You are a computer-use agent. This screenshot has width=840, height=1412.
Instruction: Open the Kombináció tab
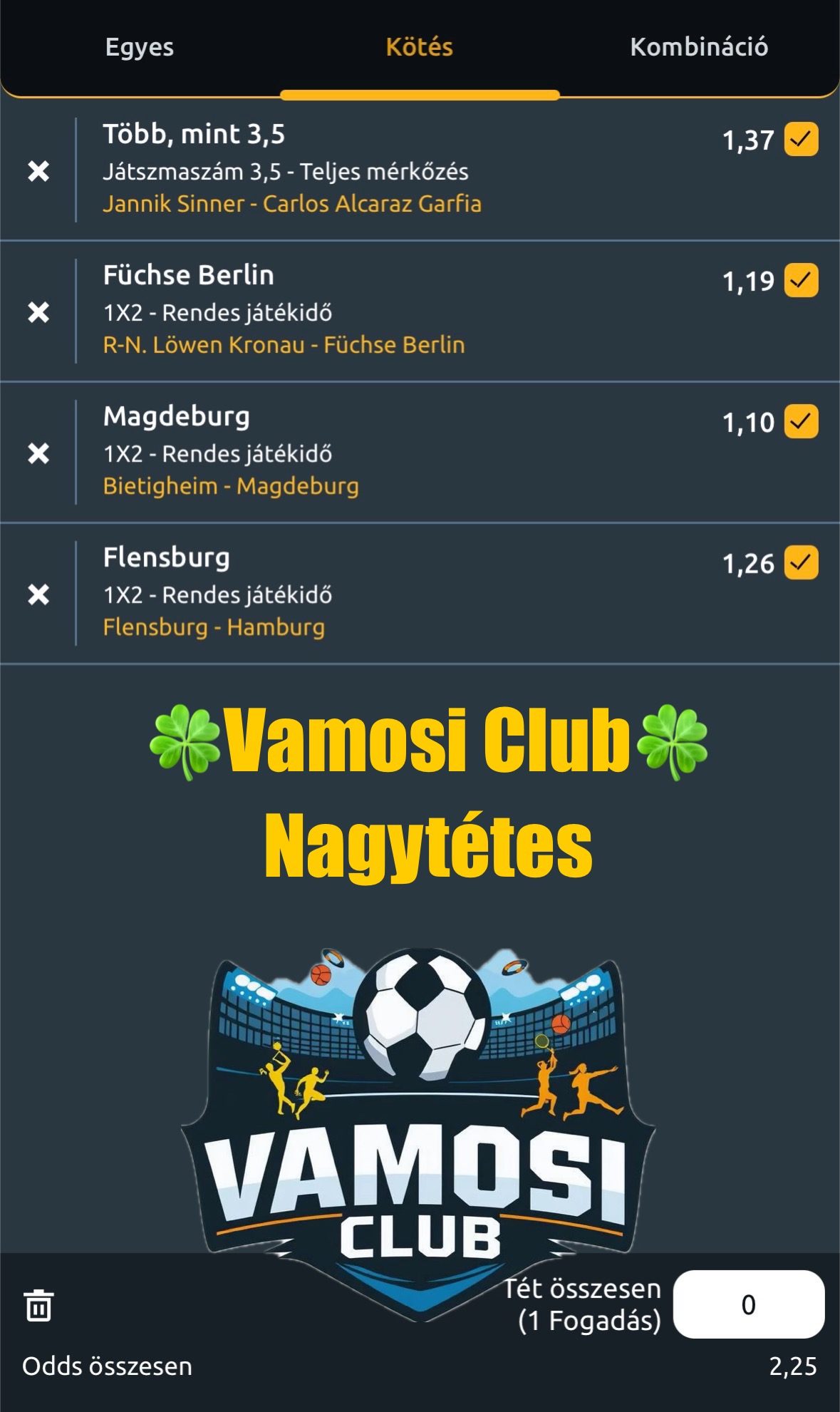(x=699, y=47)
